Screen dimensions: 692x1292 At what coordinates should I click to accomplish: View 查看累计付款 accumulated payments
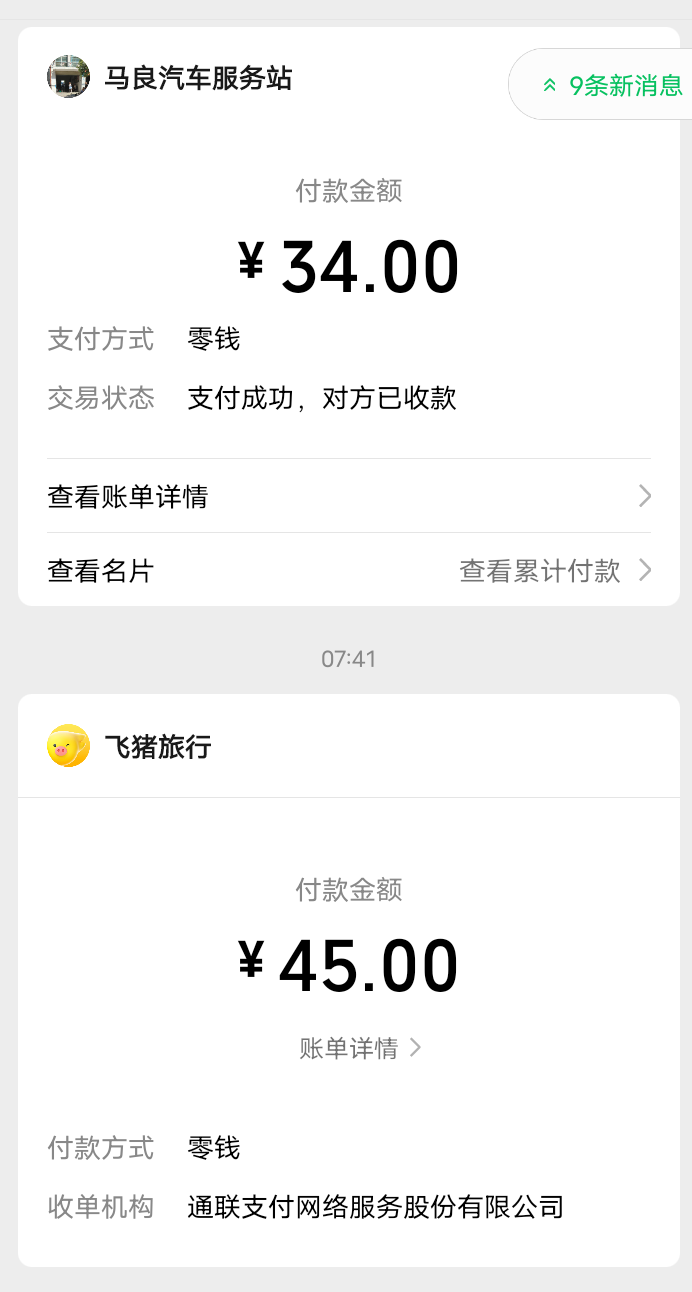(553, 571)
